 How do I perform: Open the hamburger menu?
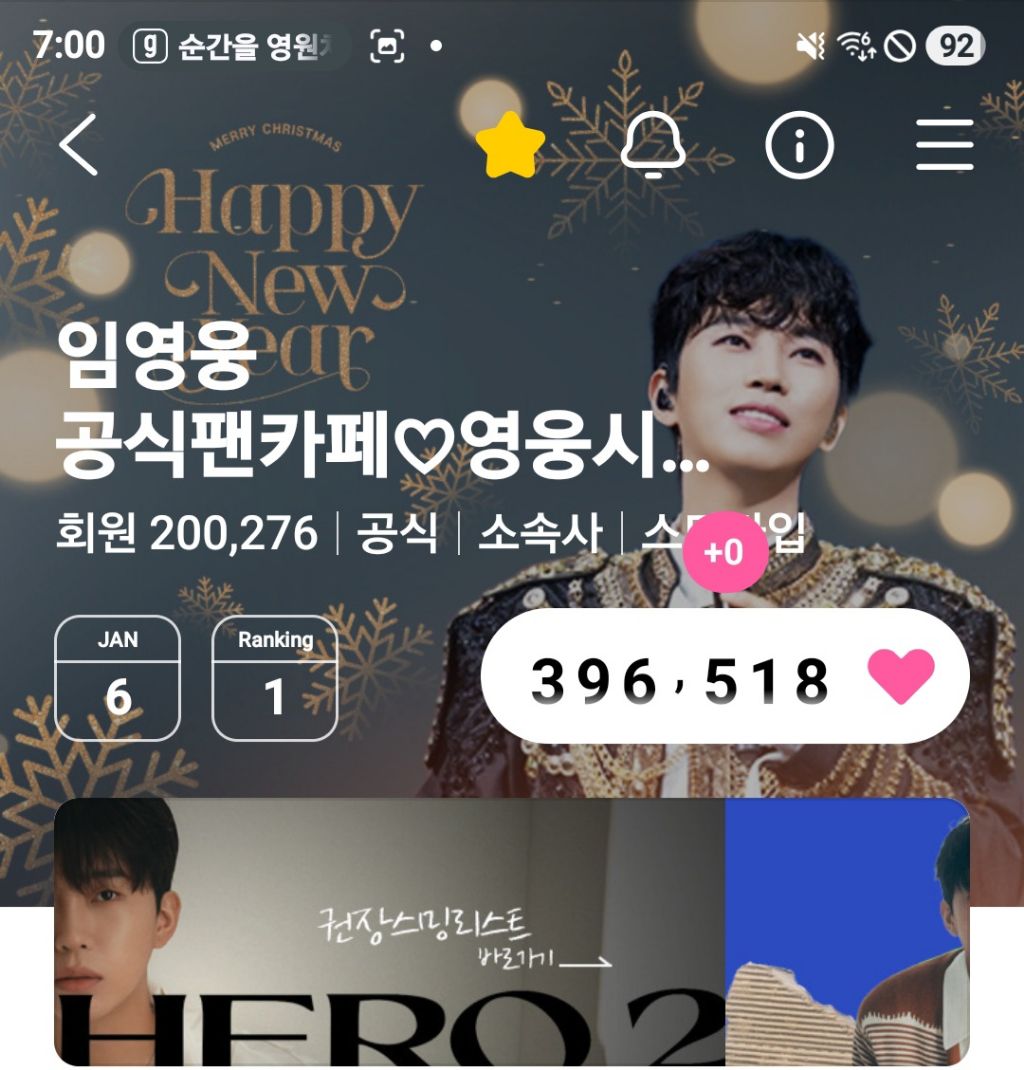pos(944,146)
